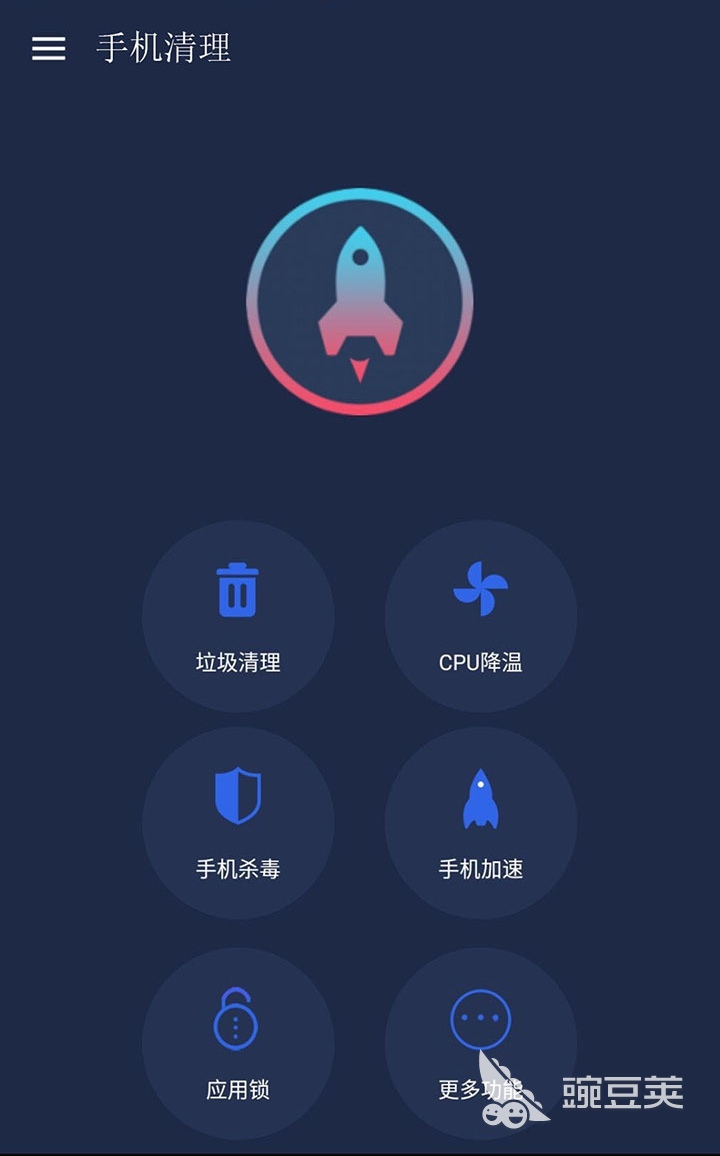Select the 手机清理 title text

(163, 46)
